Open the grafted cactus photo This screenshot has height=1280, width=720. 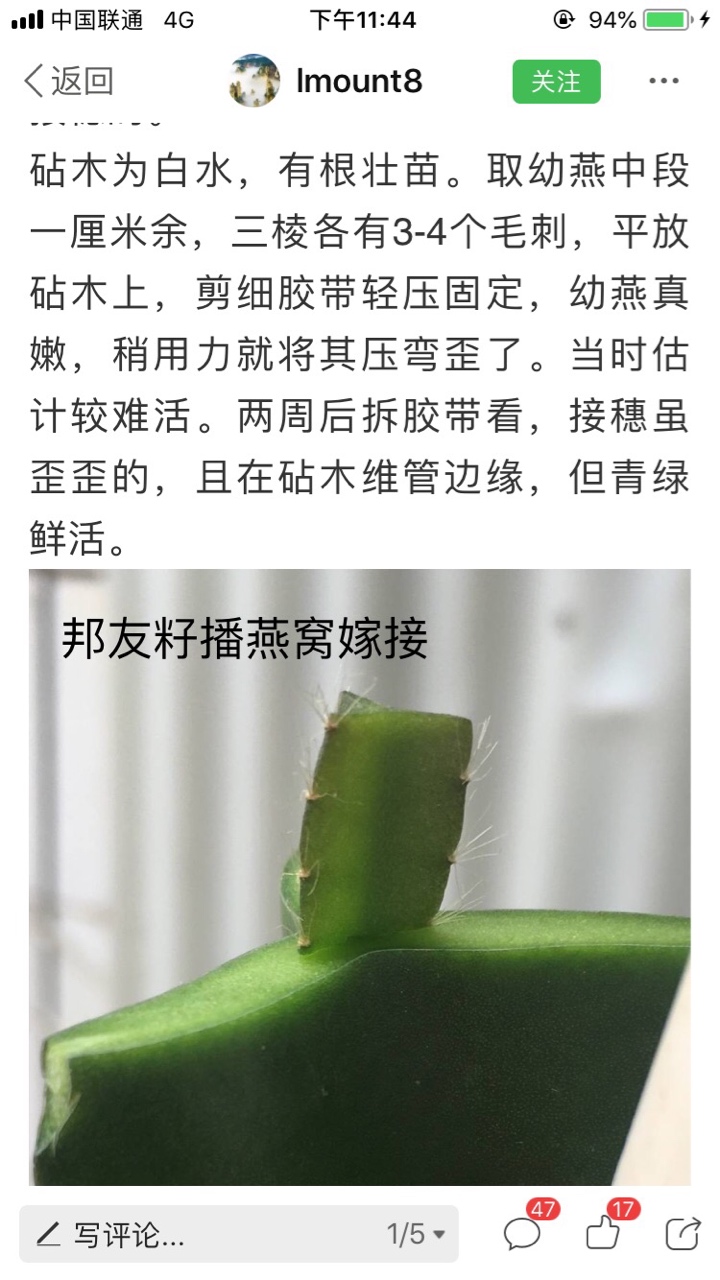pos(360,876)
